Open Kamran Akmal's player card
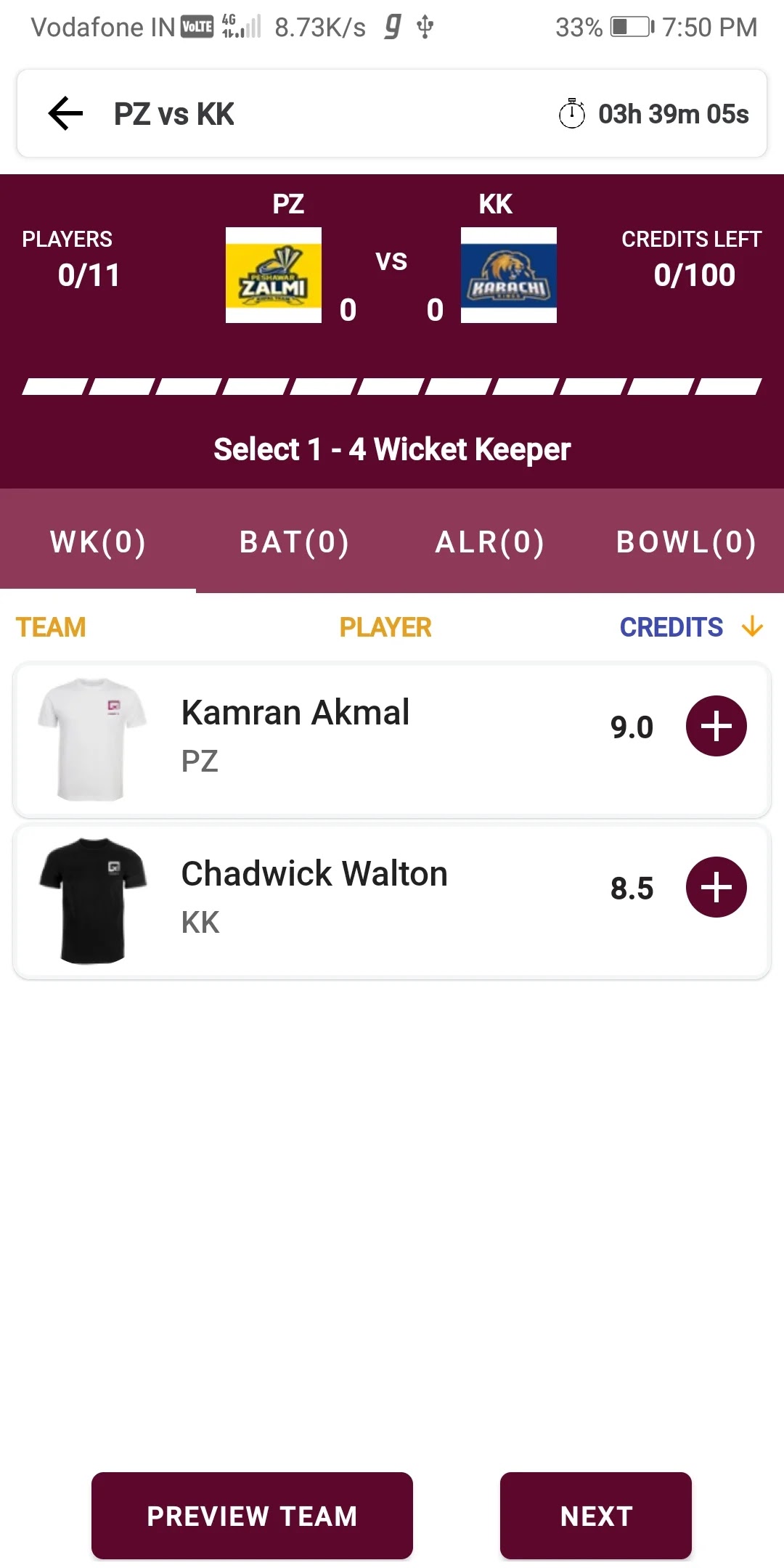Viewport: 784px width, 1568px height. pos(327,733)
